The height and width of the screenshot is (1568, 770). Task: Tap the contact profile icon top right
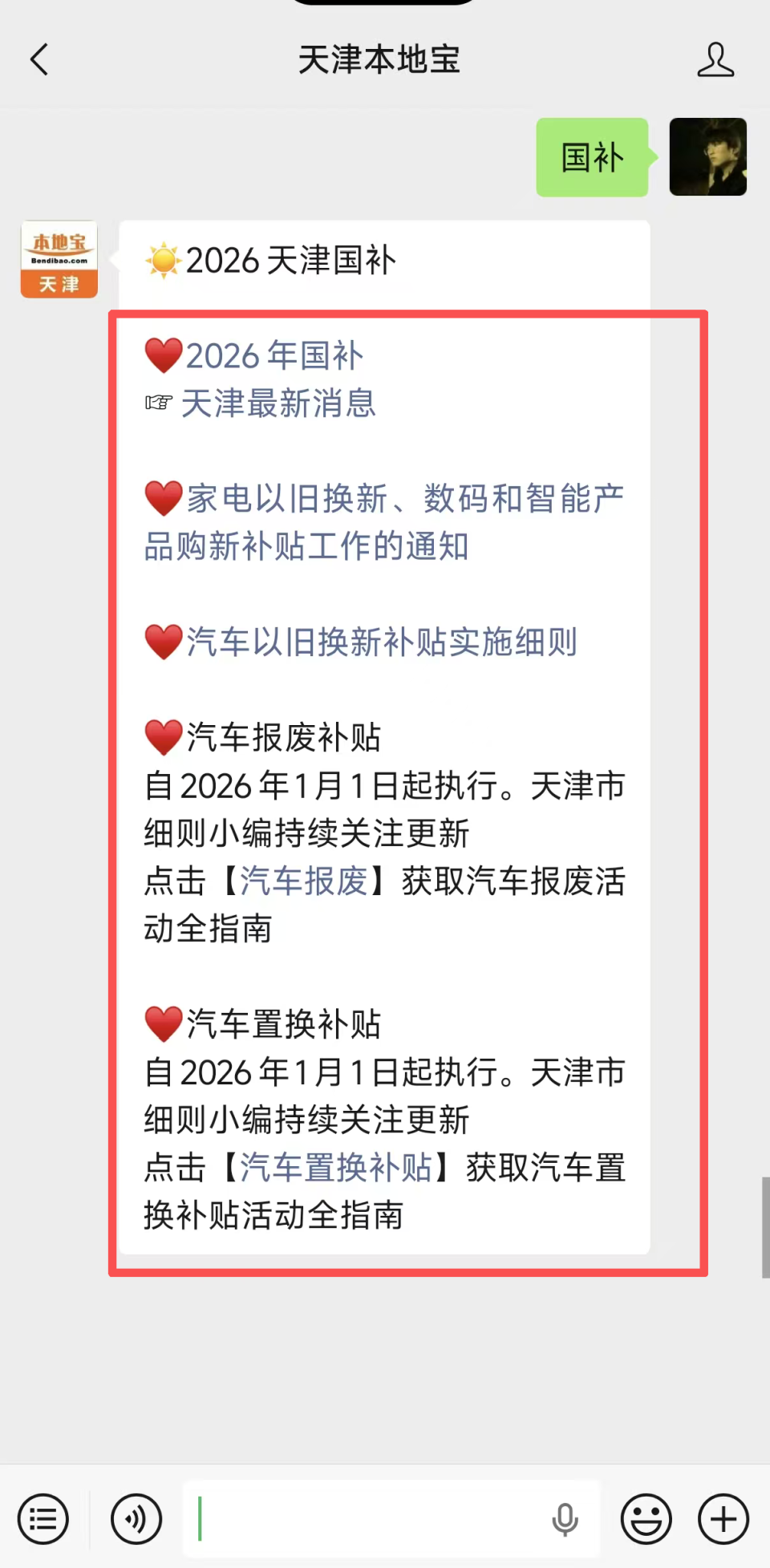point(716,59)
